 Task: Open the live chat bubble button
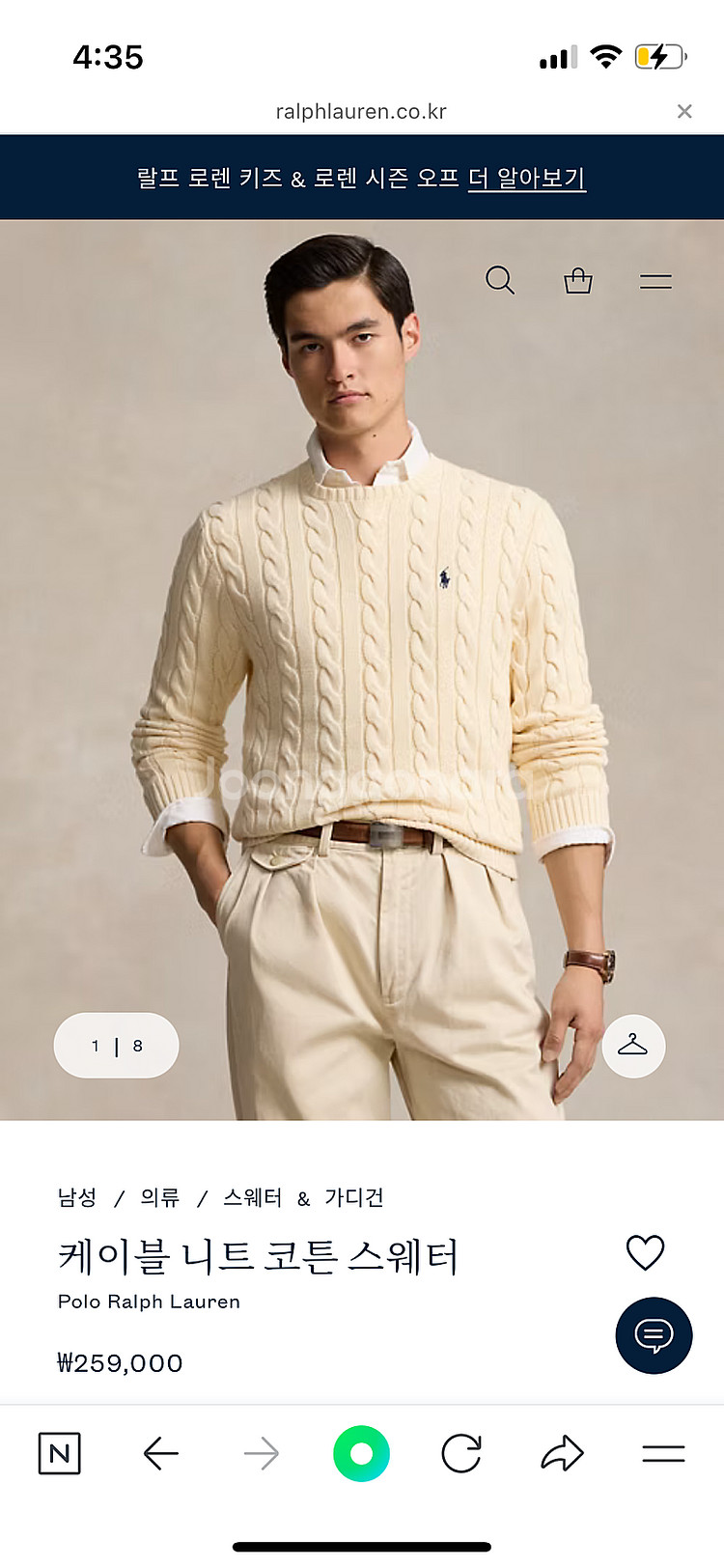pos(654,1335)
